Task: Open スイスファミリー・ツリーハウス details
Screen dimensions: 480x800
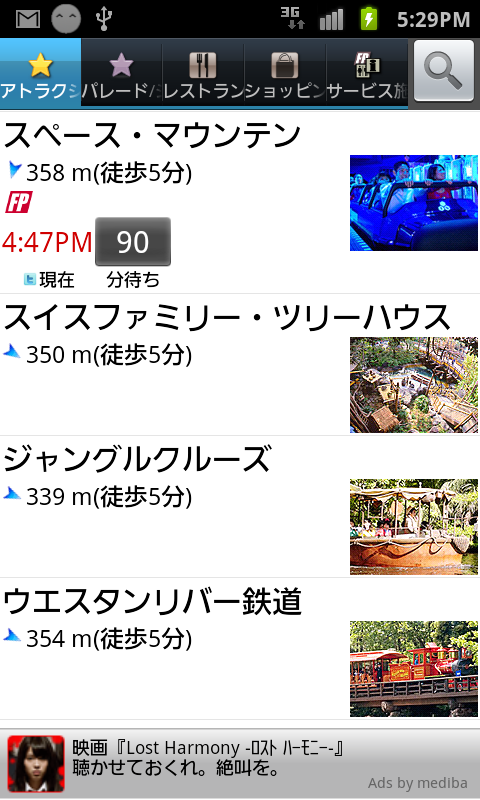Action: pyautogui.click(x=240, y=365)
